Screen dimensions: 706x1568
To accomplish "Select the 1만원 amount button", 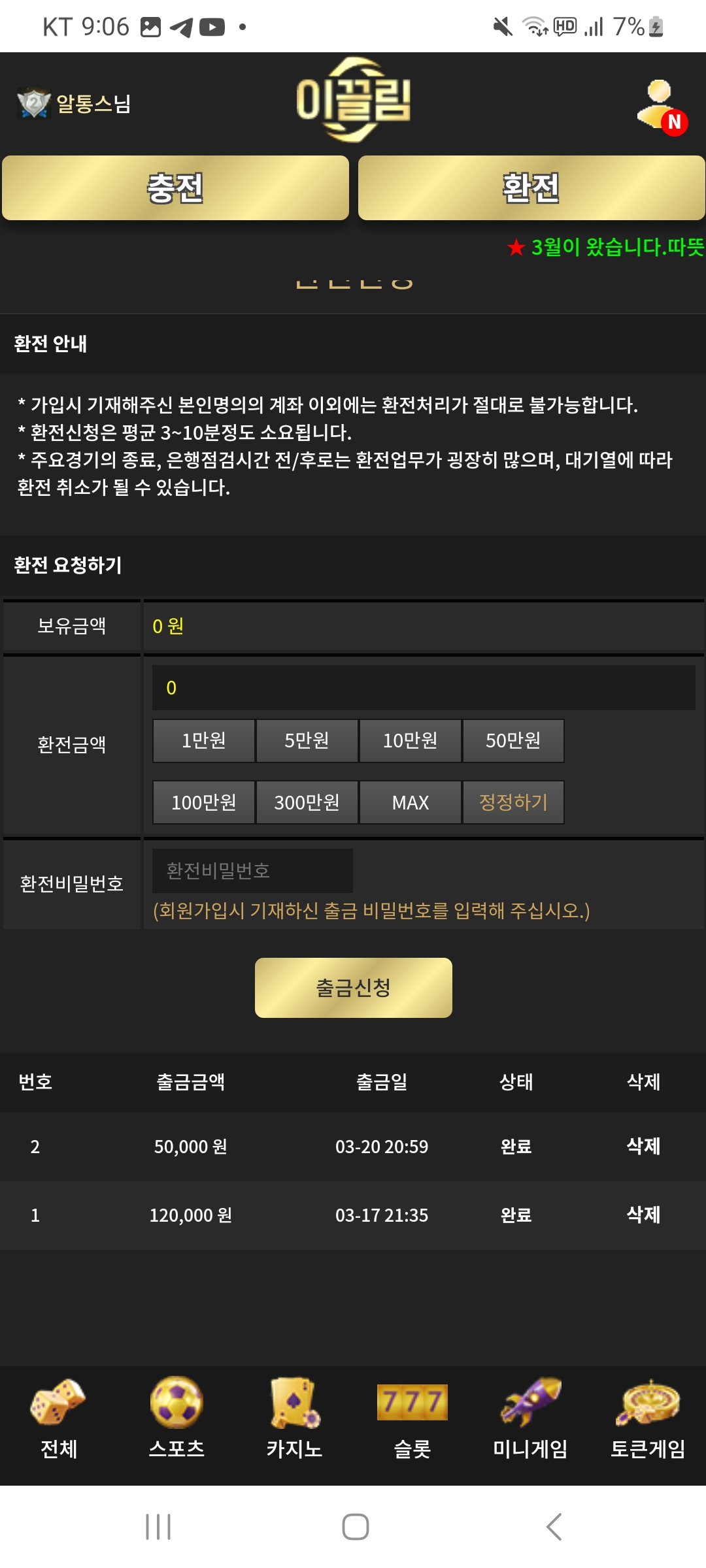I will (x=203, y=741).
